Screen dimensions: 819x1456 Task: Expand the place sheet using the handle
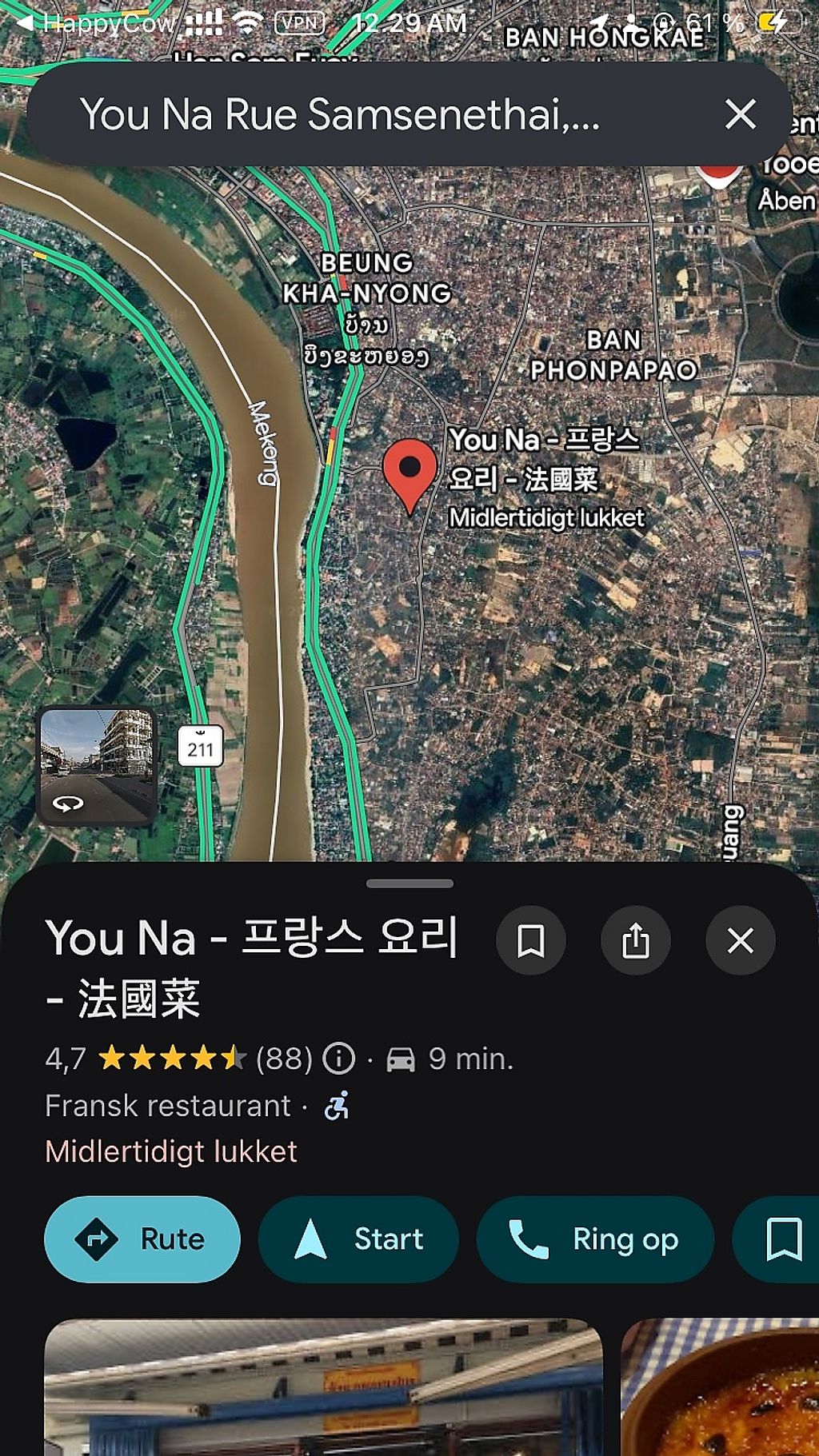tap(409, 884)
